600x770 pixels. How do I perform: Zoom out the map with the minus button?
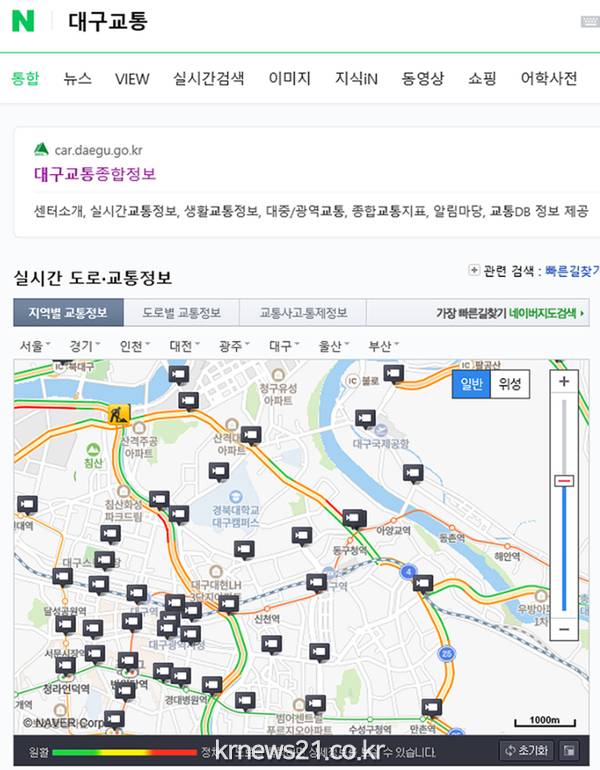click(564, 629)
